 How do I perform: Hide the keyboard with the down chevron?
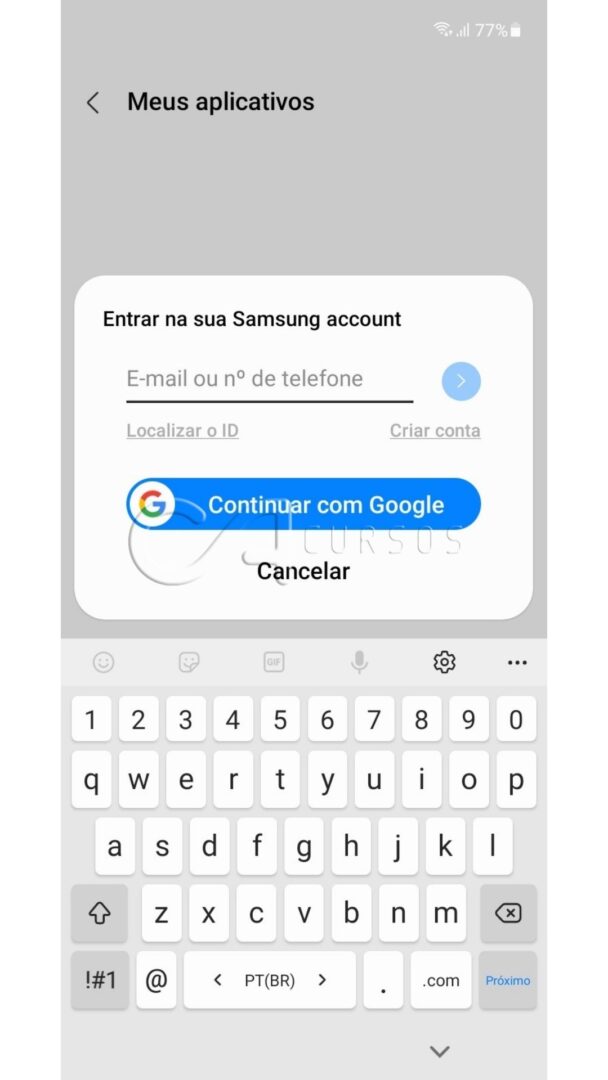(x=439, y=1051)
